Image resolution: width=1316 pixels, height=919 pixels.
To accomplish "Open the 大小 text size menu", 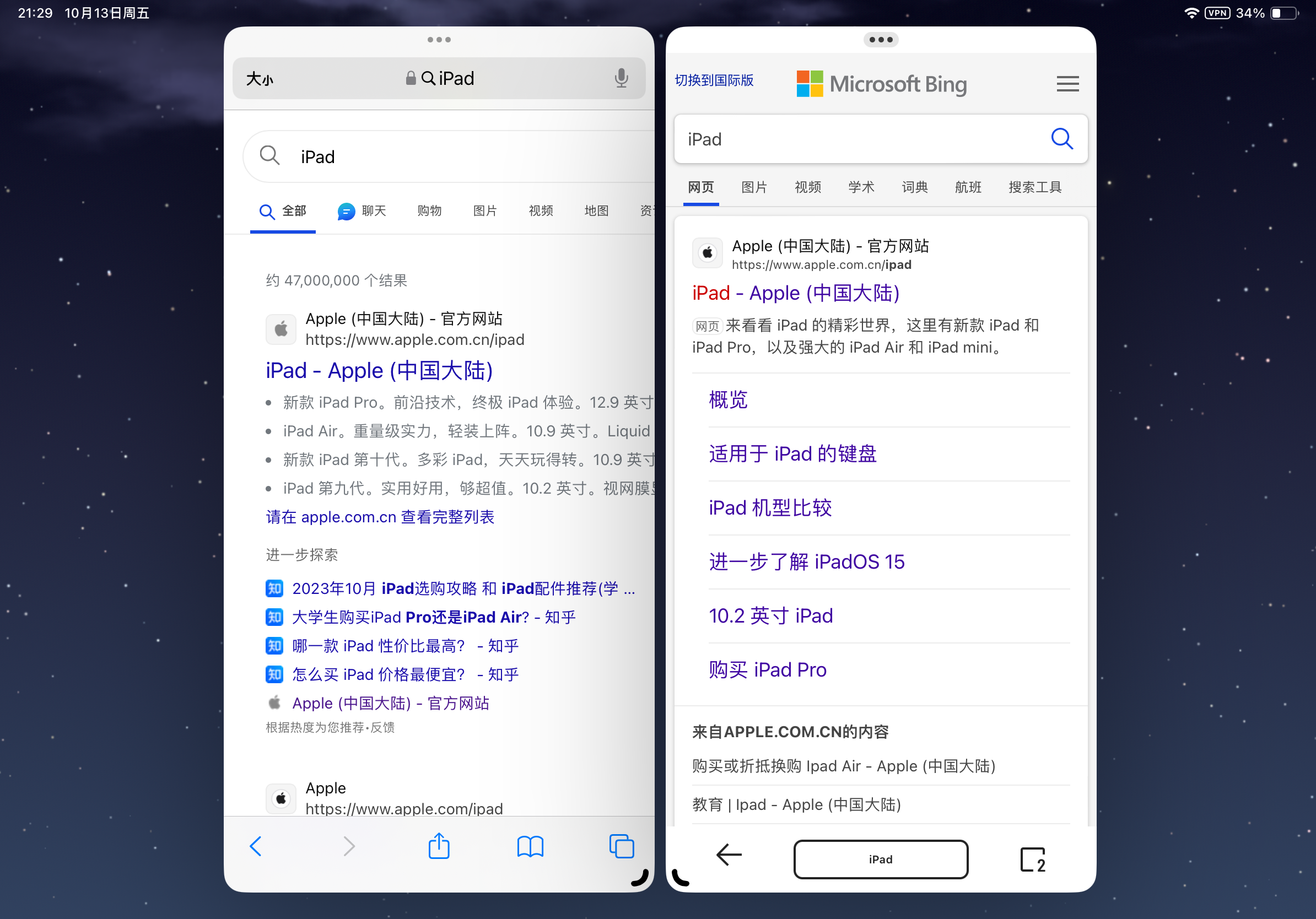I will (260, 78).
